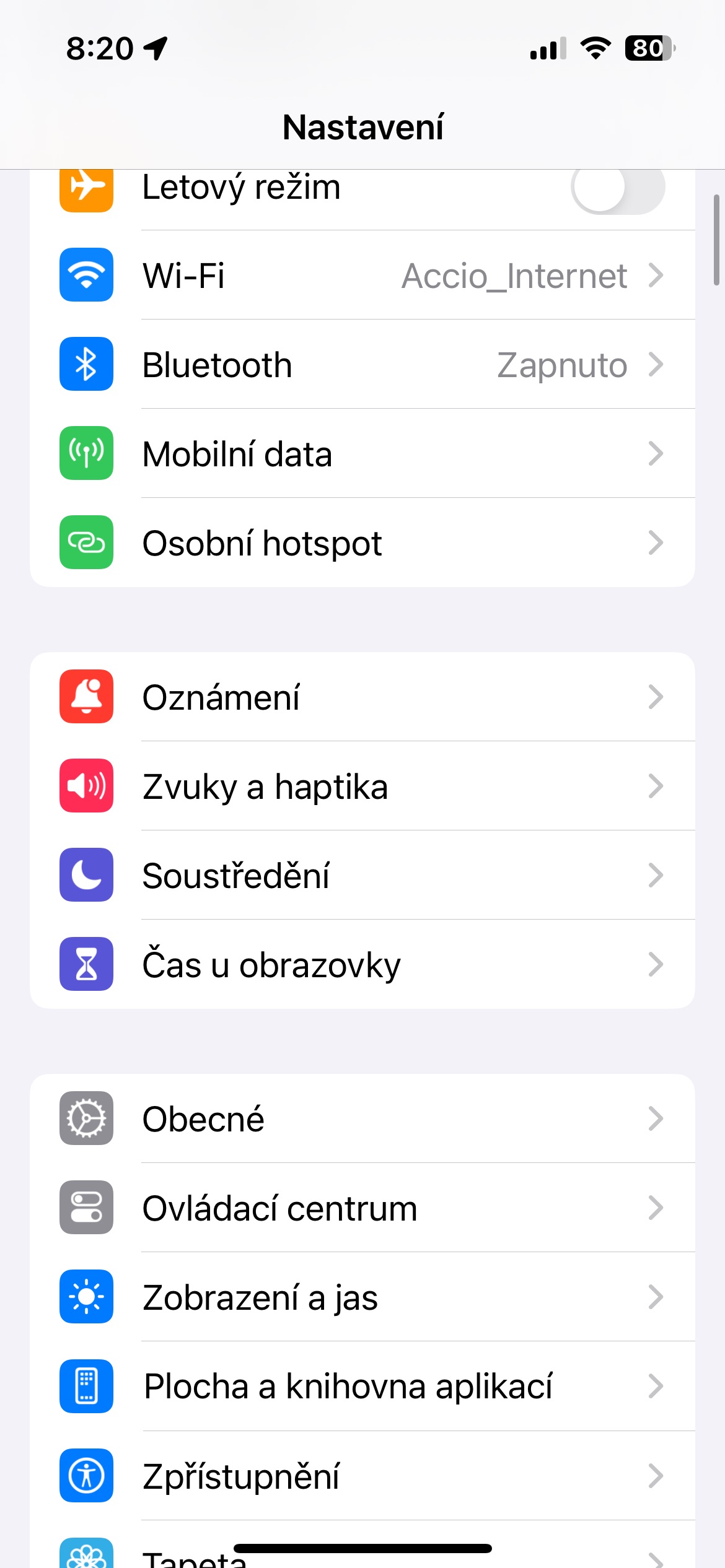Screen dimensions: 725x1568
Task: Open Soustředění settings
Action: point(362,875)
